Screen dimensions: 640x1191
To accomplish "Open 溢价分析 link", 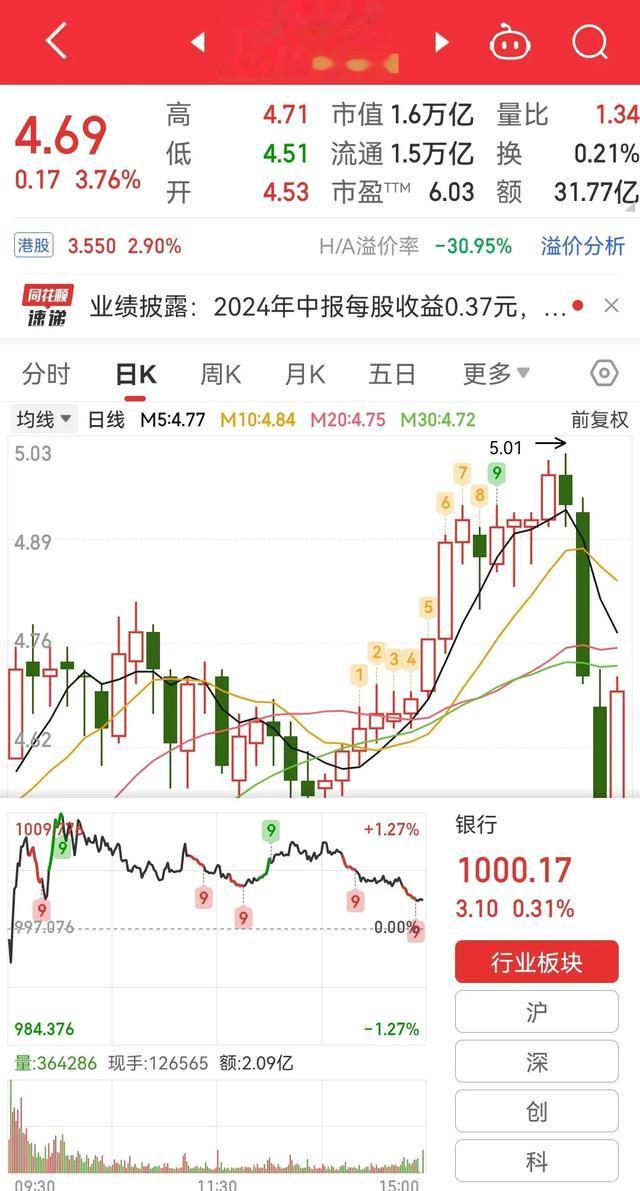I will point(583,246).
